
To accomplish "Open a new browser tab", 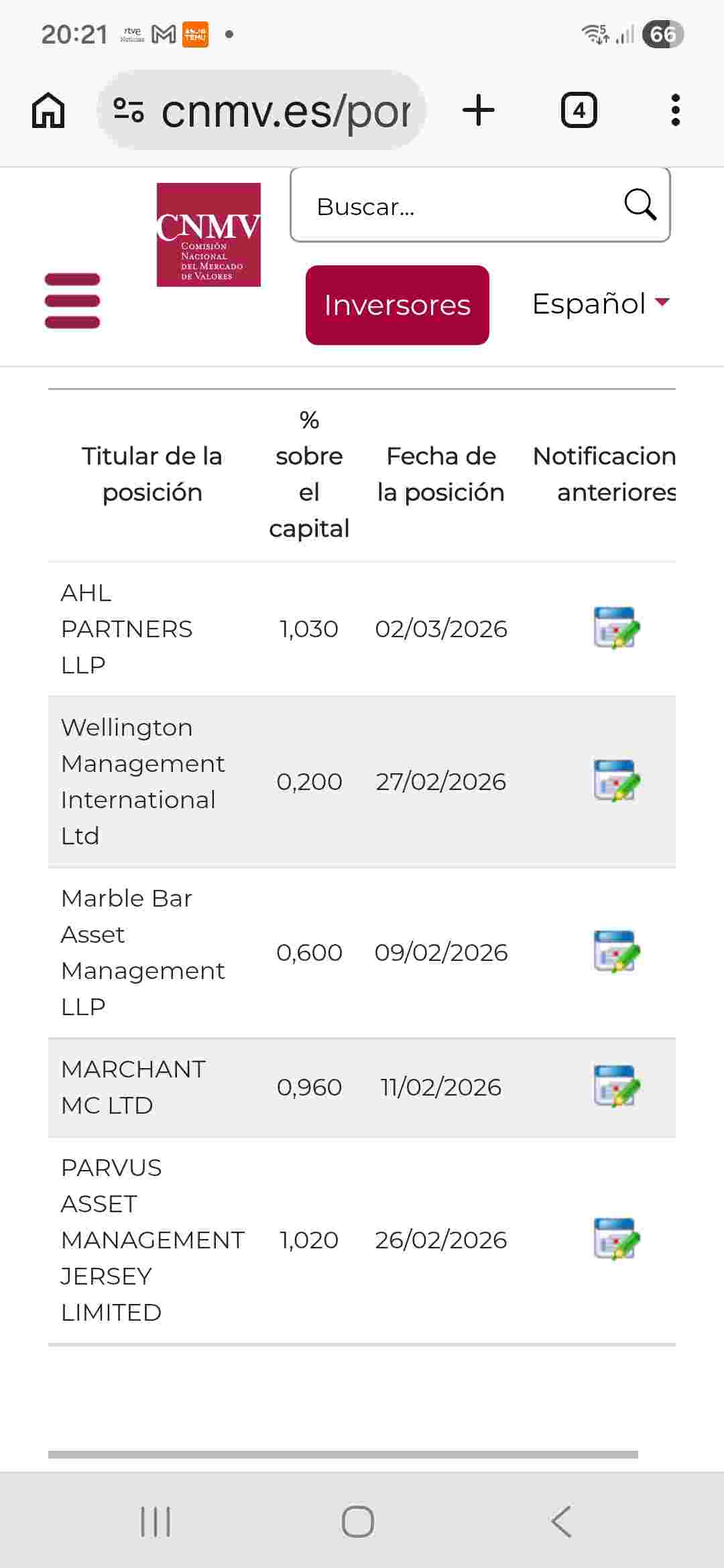I will (x=479, y=111).
